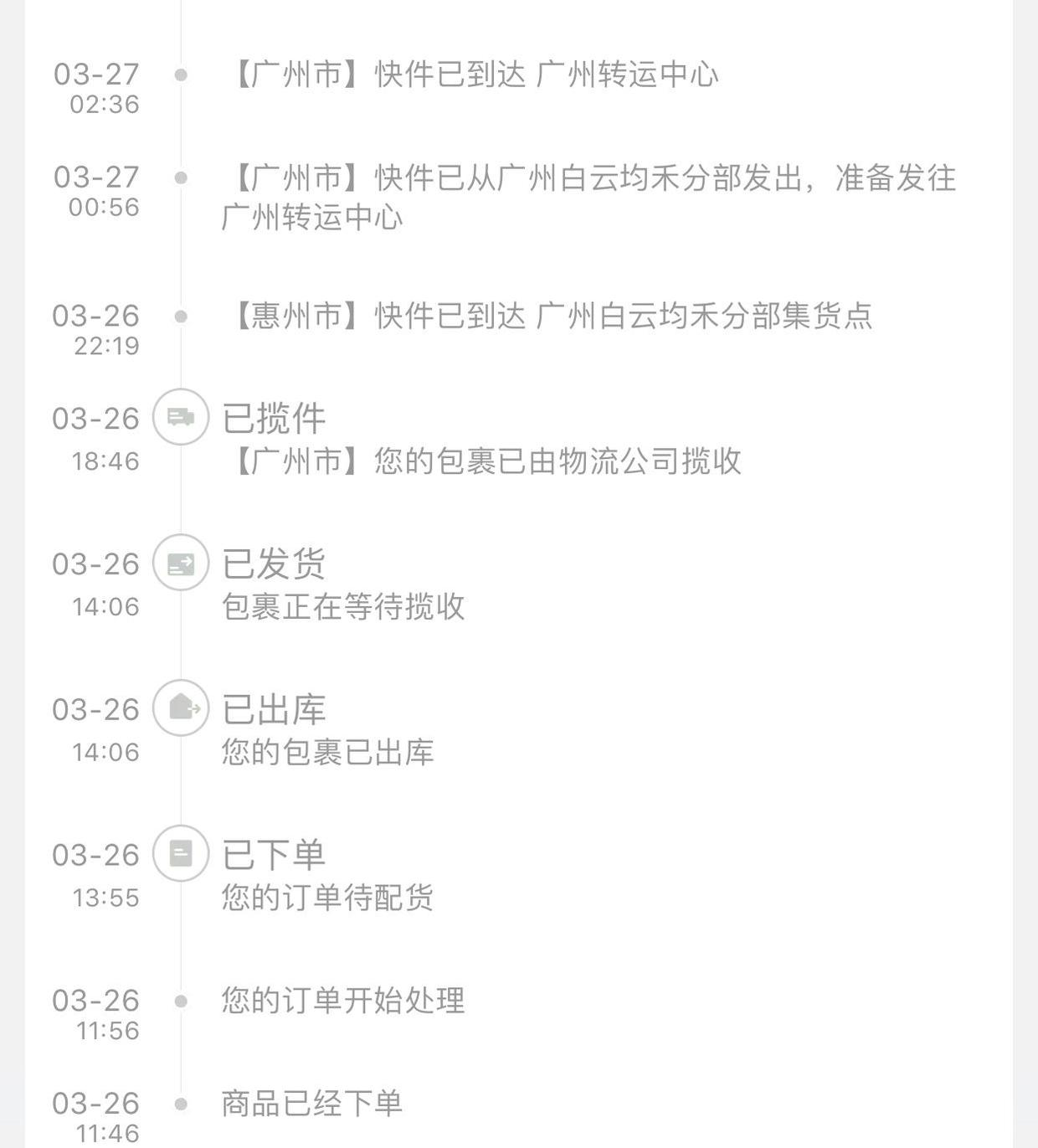Tap the warehouse icon next to 已出库
This screenshot has height=1148, width=1038.
pyautogui.click(x=181, y=708)
